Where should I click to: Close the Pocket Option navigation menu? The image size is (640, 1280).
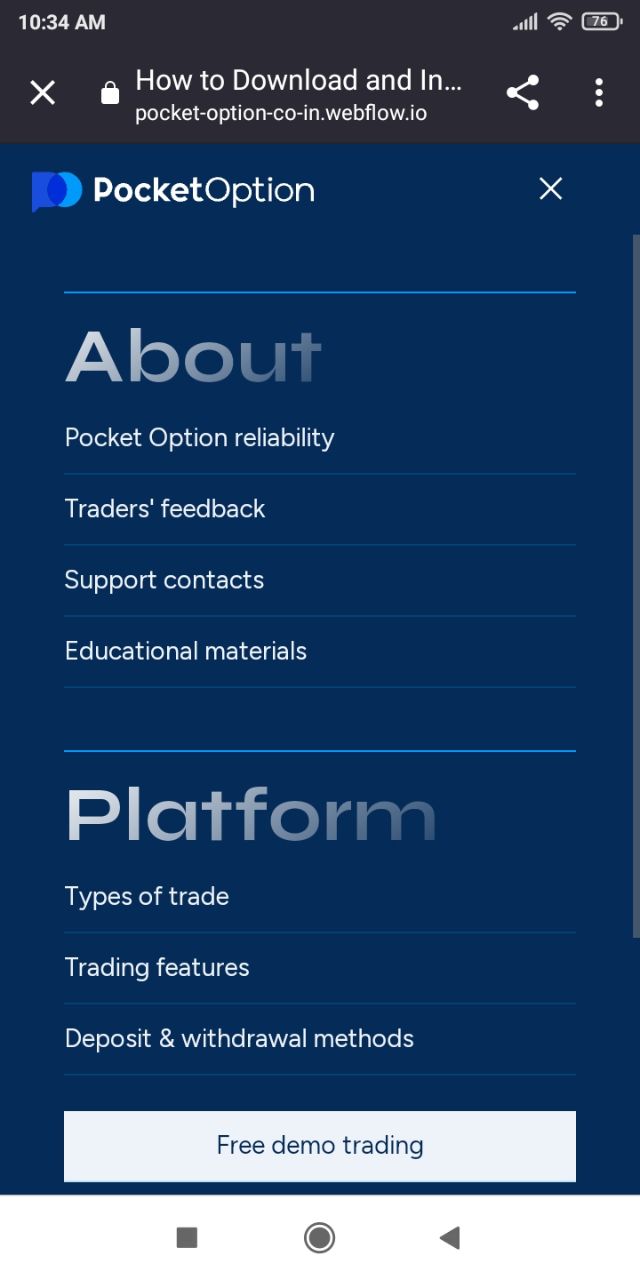coord(550,189)
